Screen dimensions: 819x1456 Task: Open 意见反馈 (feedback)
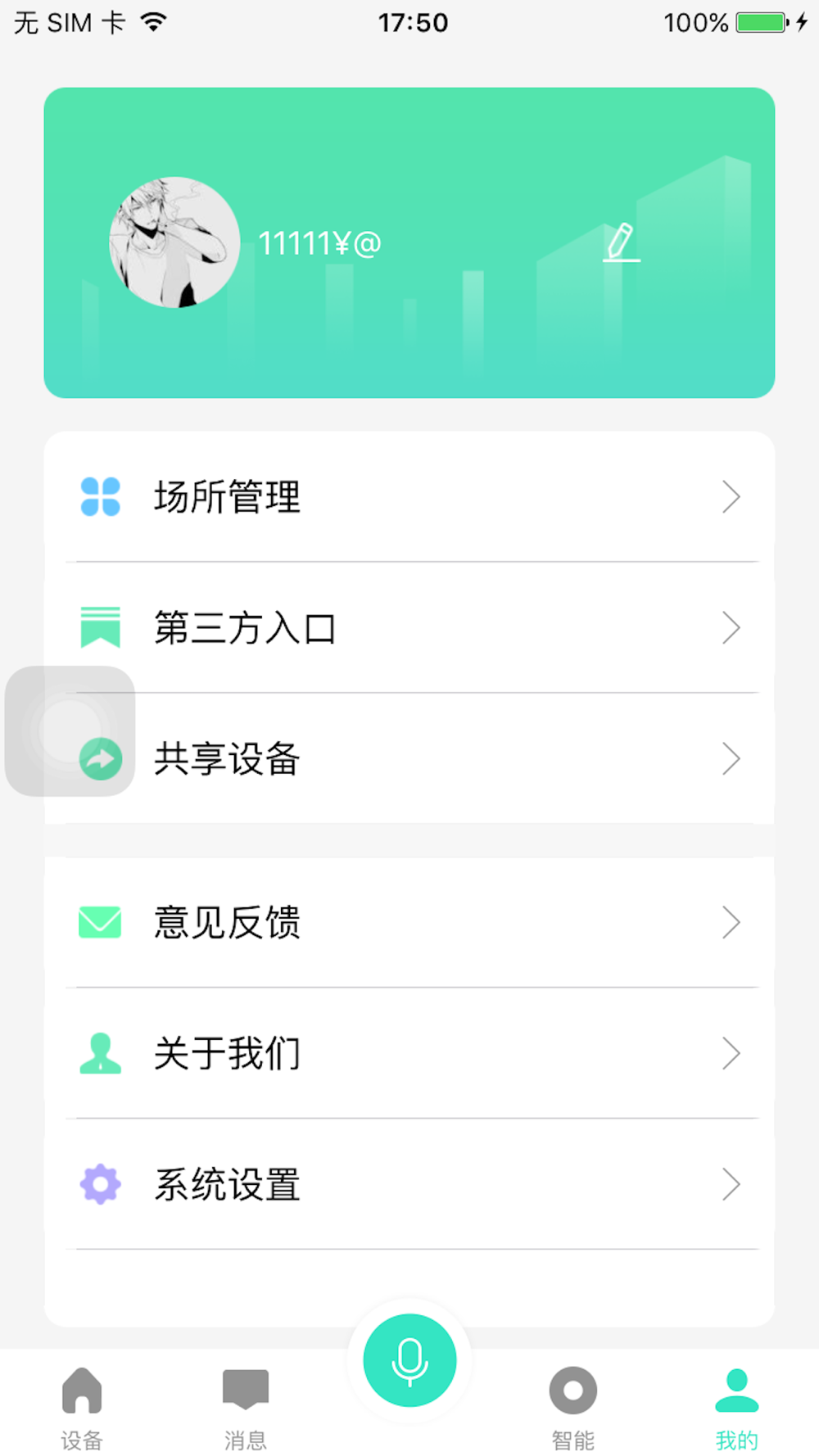(409, 923)
